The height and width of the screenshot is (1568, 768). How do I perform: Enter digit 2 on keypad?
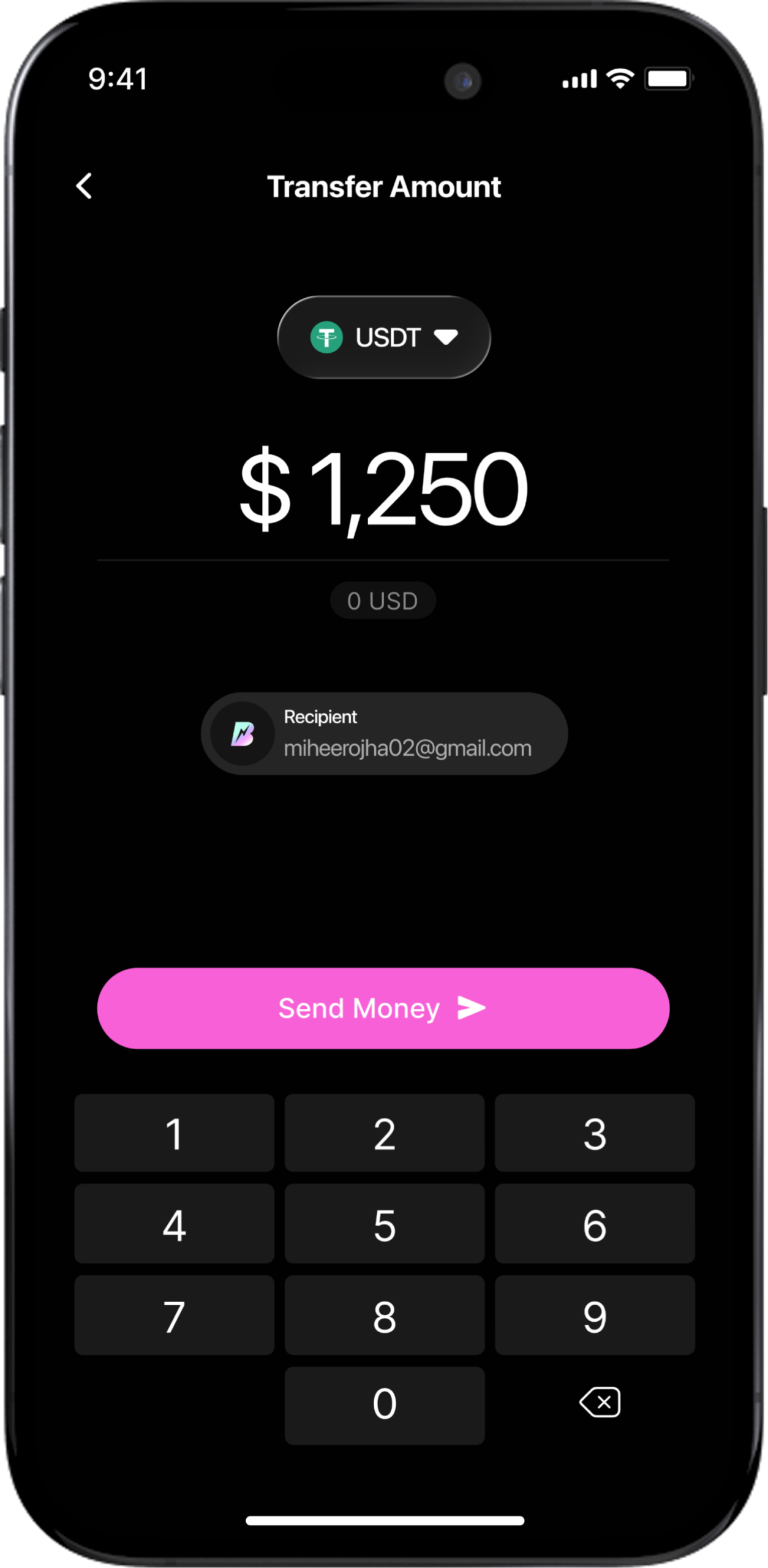[x=384, y=1133]
